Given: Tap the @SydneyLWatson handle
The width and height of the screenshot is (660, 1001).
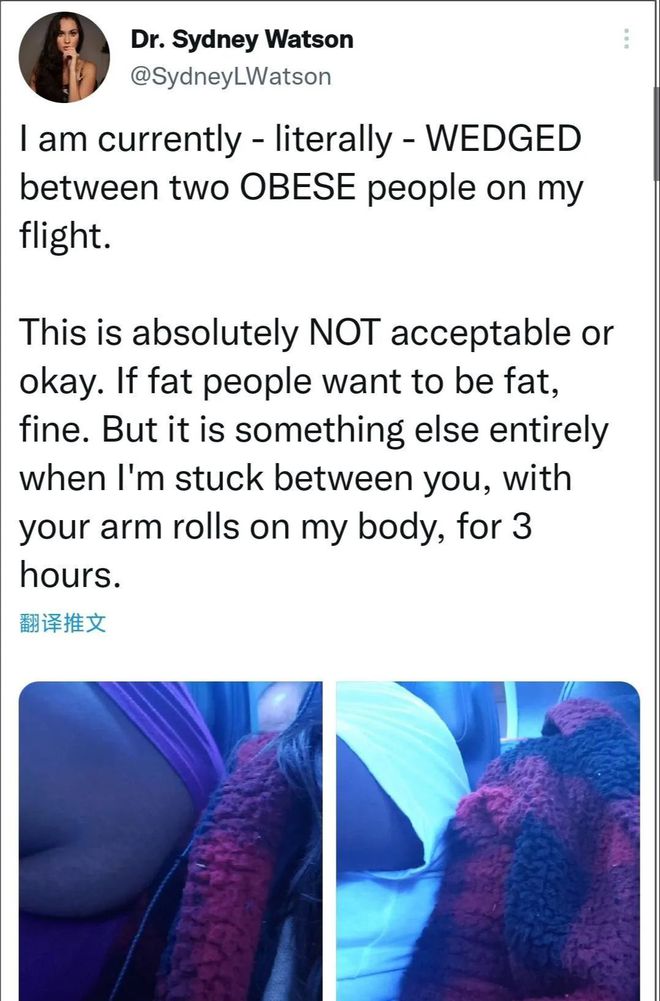Looking at the screenshot, I should [230, 76].
